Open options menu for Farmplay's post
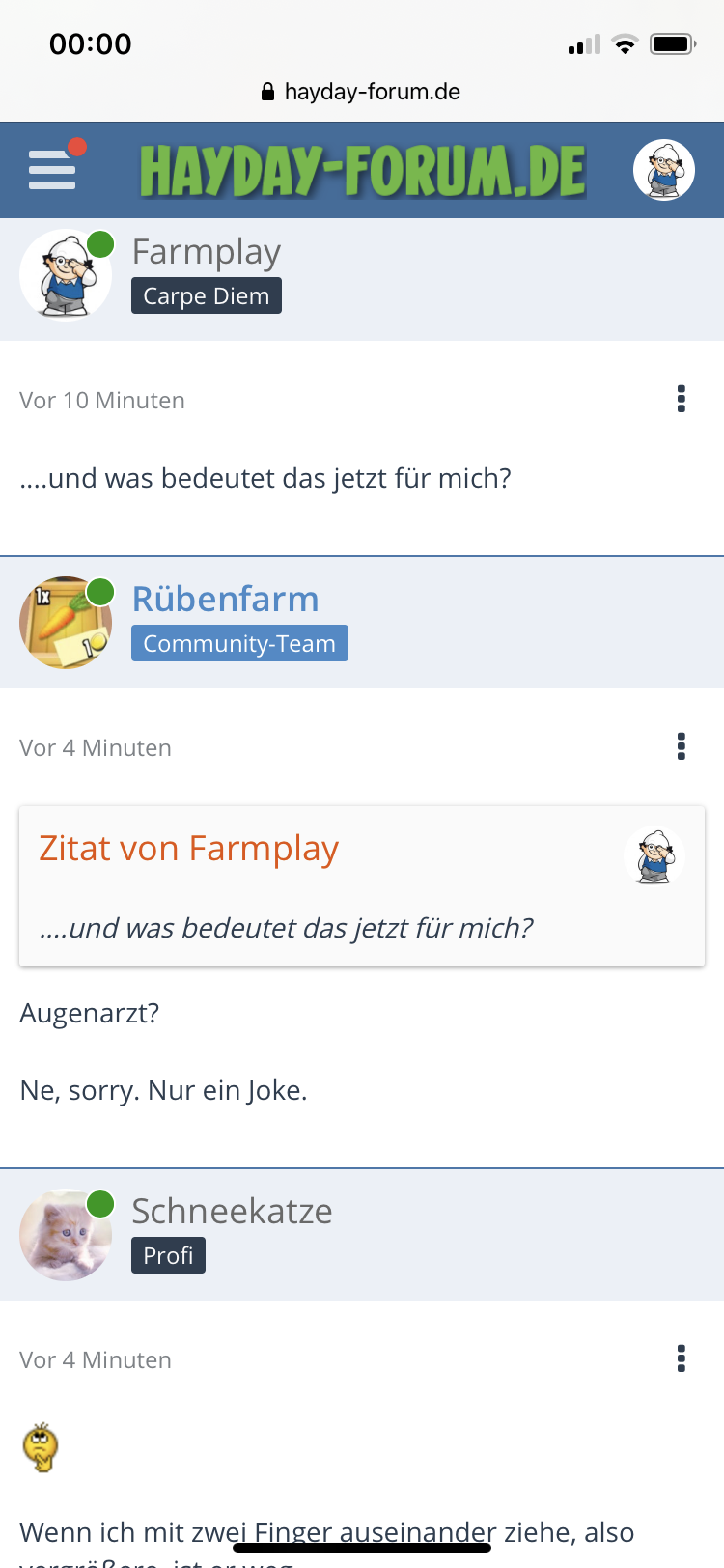The image size is (724, 1568). (682, 399)
